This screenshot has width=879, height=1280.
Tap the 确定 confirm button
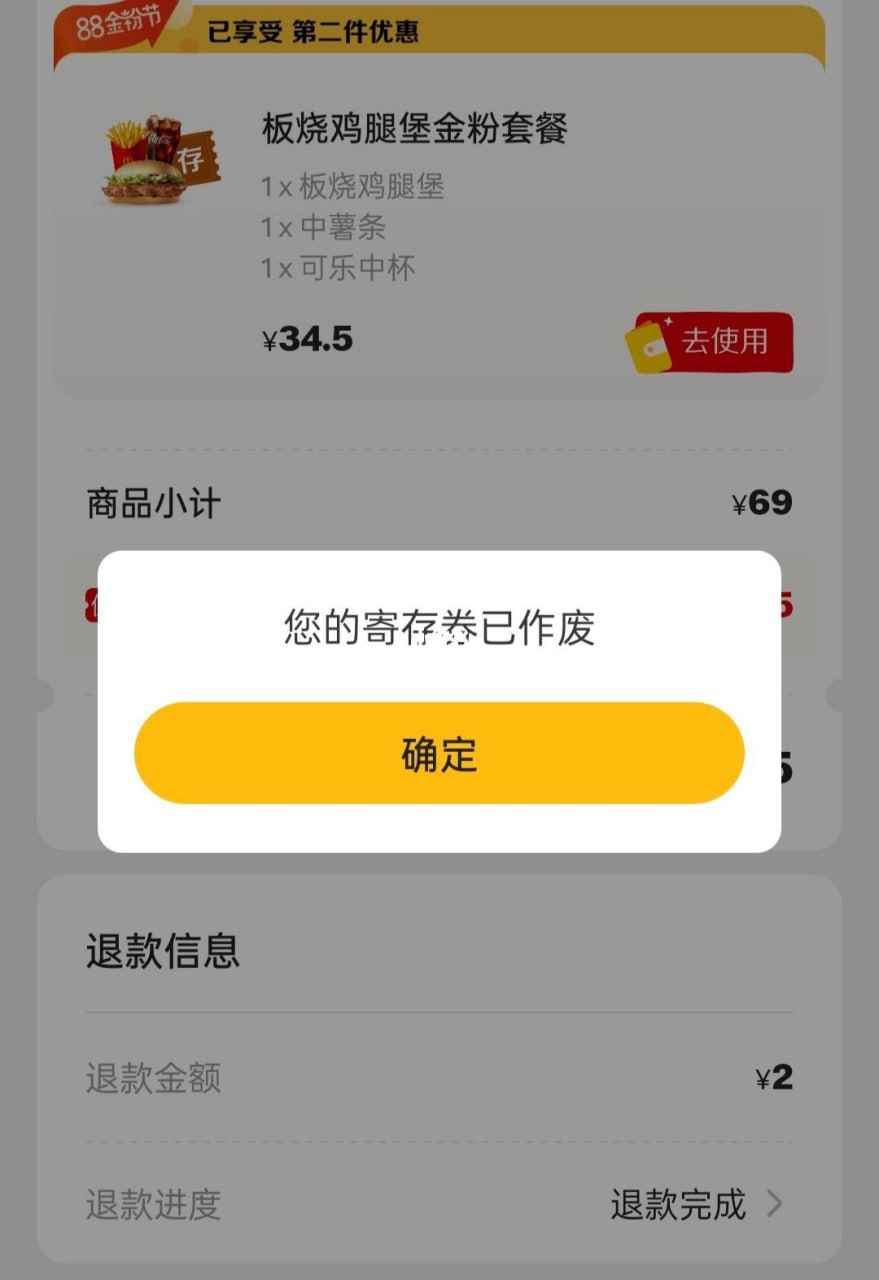440,753
